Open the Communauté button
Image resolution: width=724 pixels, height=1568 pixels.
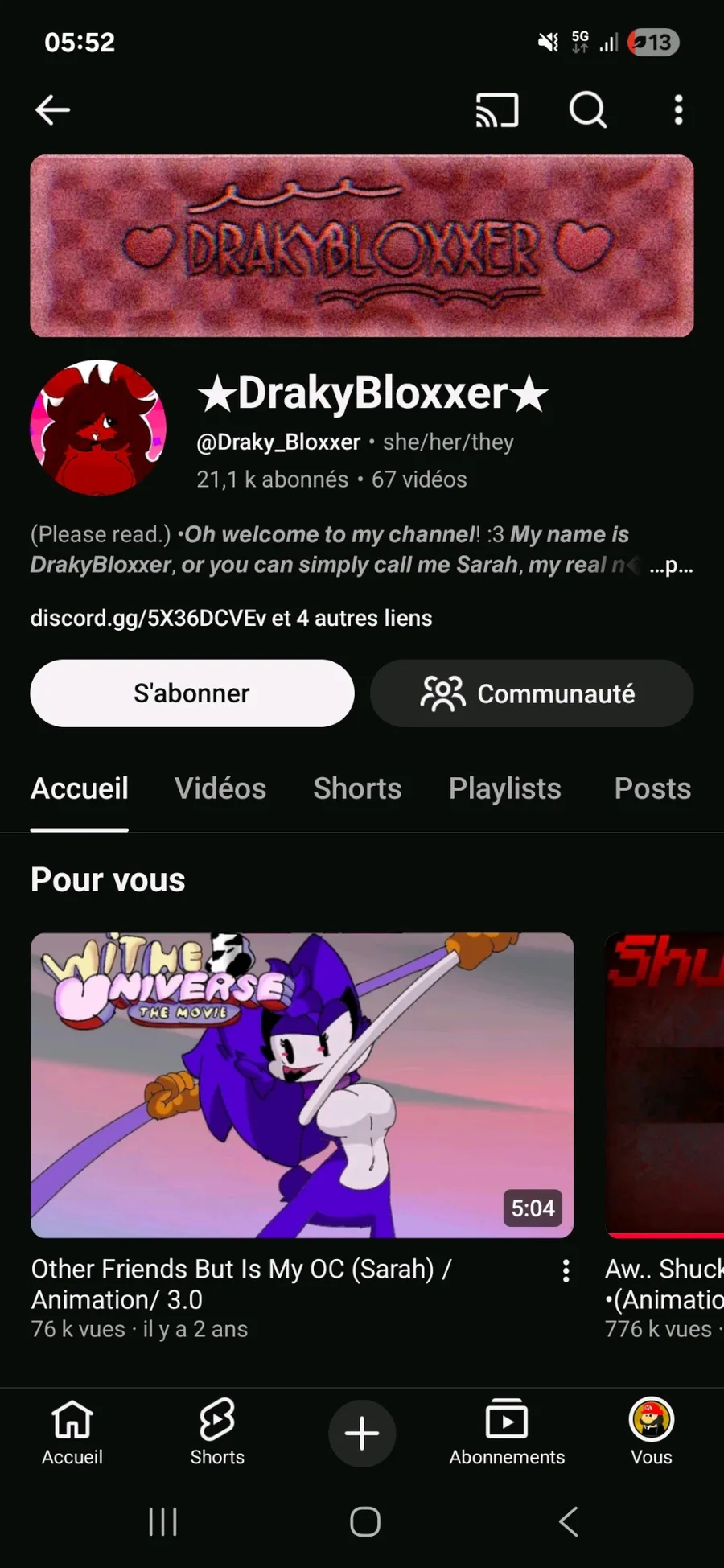pos(531,693)
